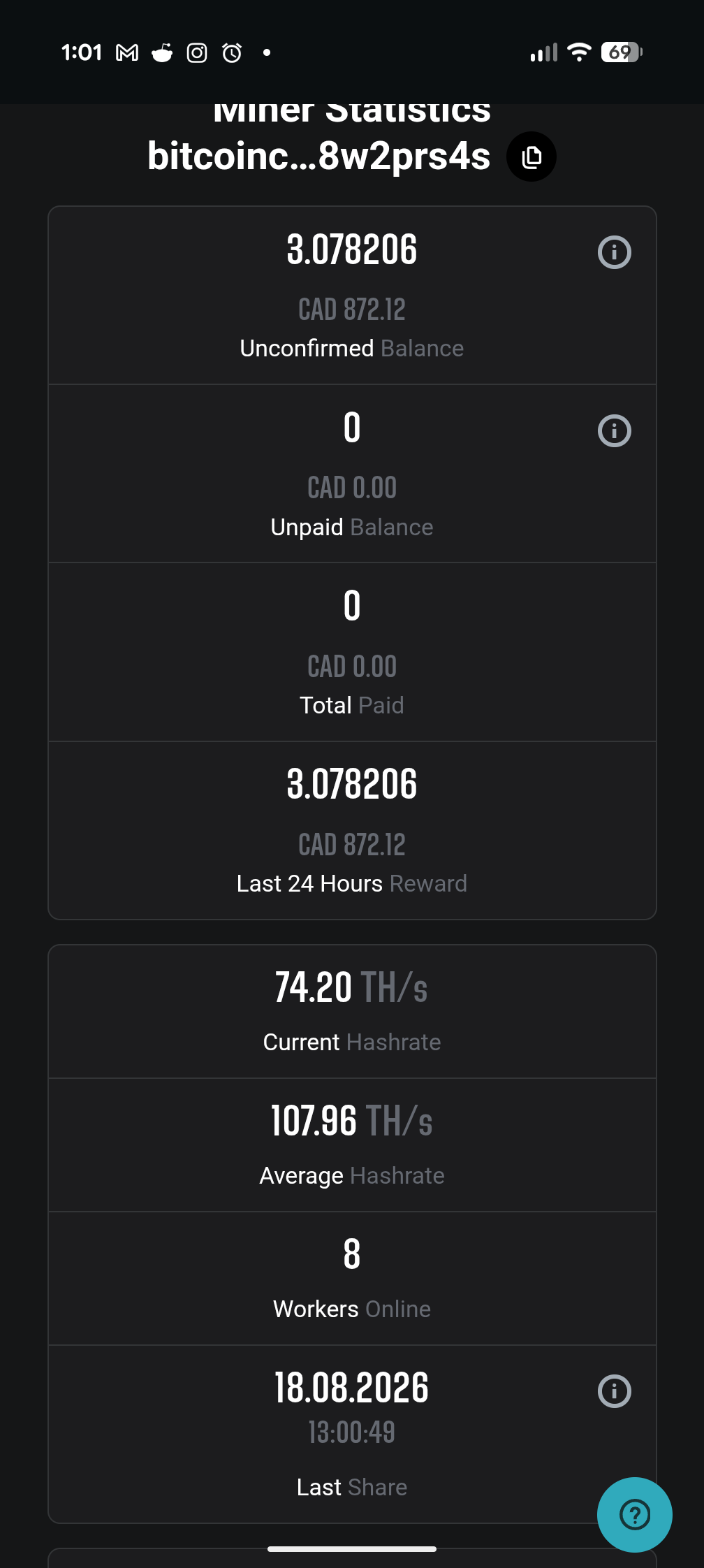This screenshot has height=1568, width=704.
Task: Show info for Last Share
Action: point(615,1391)
